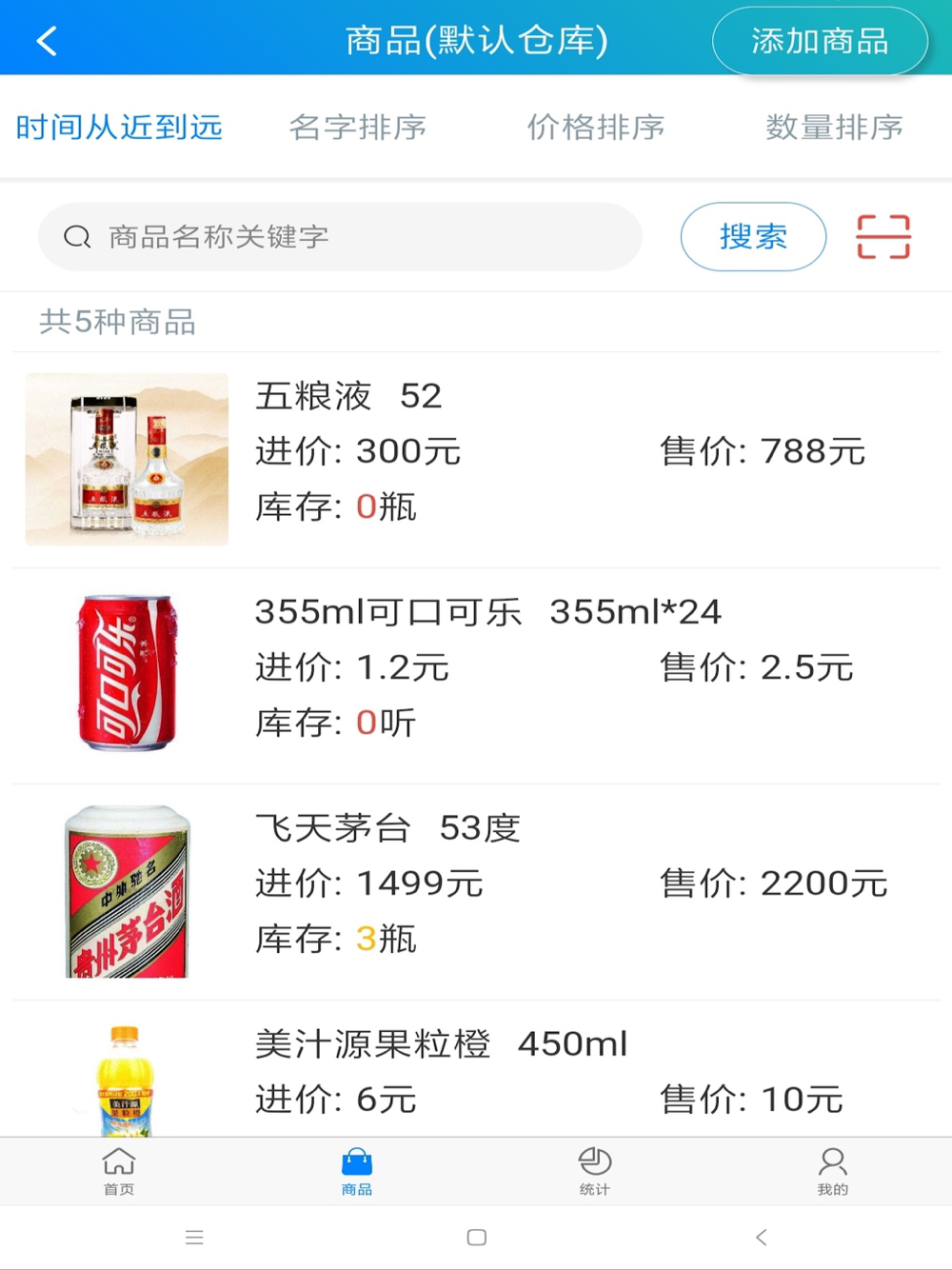Tap the system home button

tap(477, 1238)
